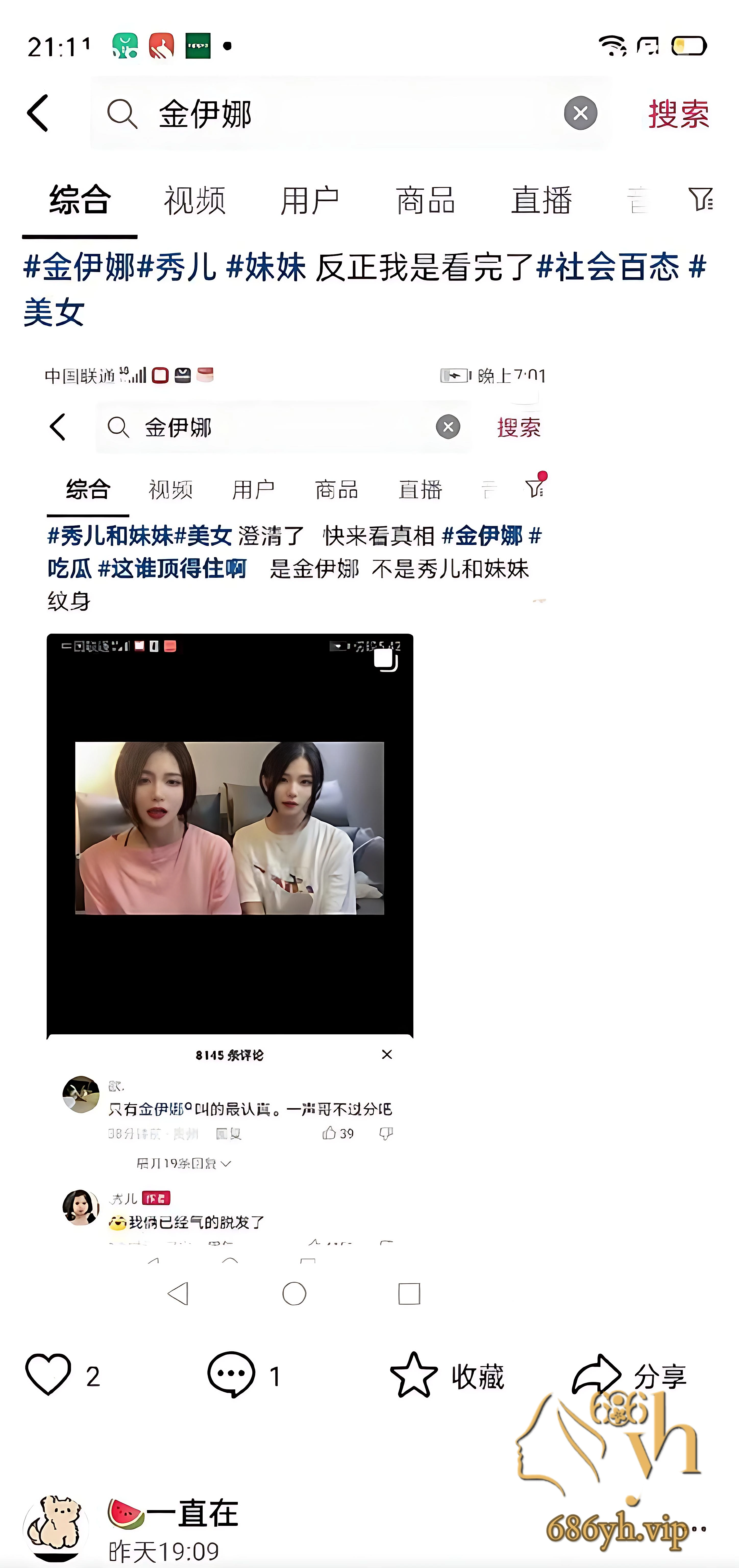Screen dimensions: 739x1568
Task: Tap the red 搜索 search button
Action: tap(678, 113)
